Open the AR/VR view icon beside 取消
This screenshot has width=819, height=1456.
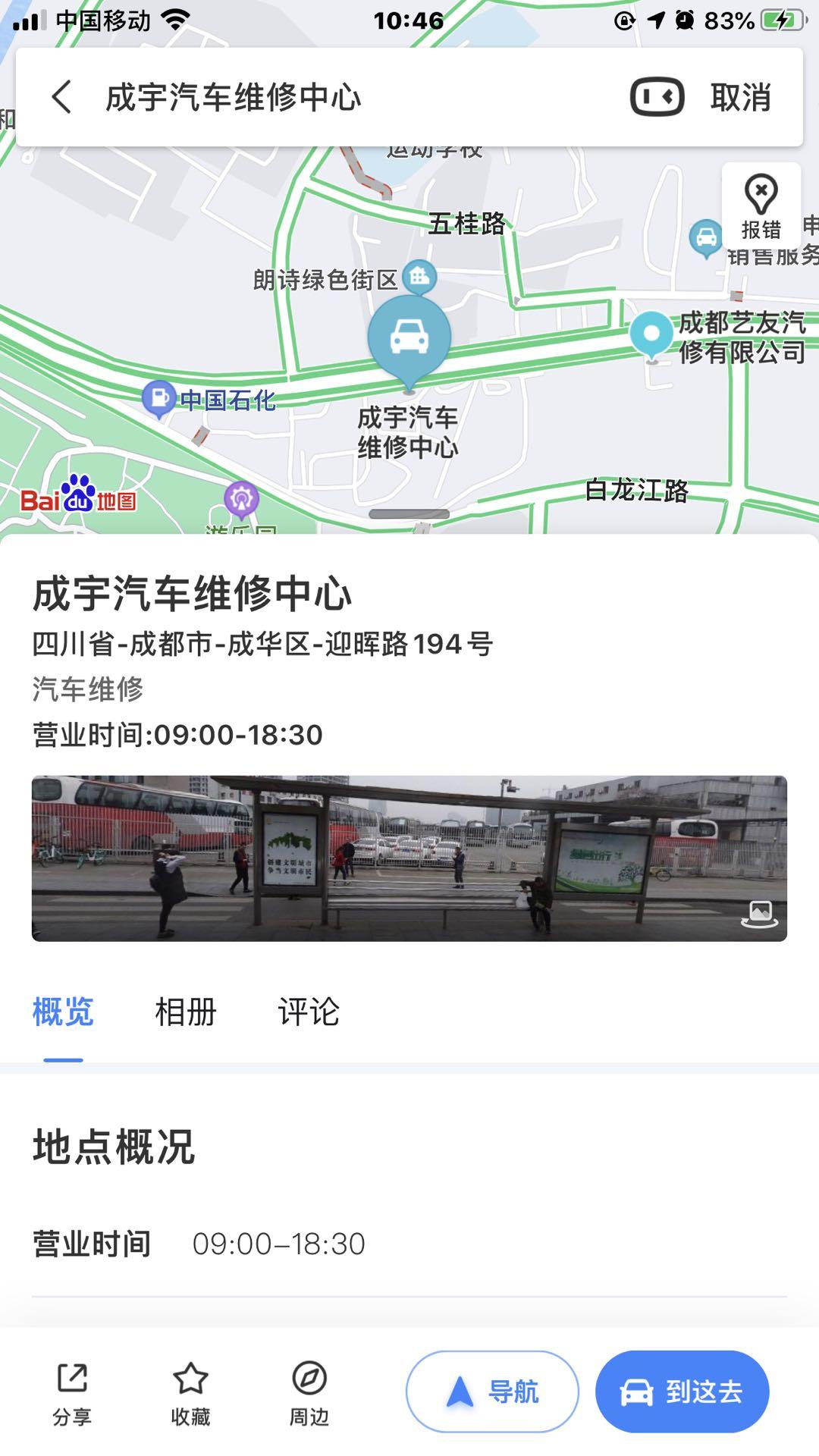[657, 97]
